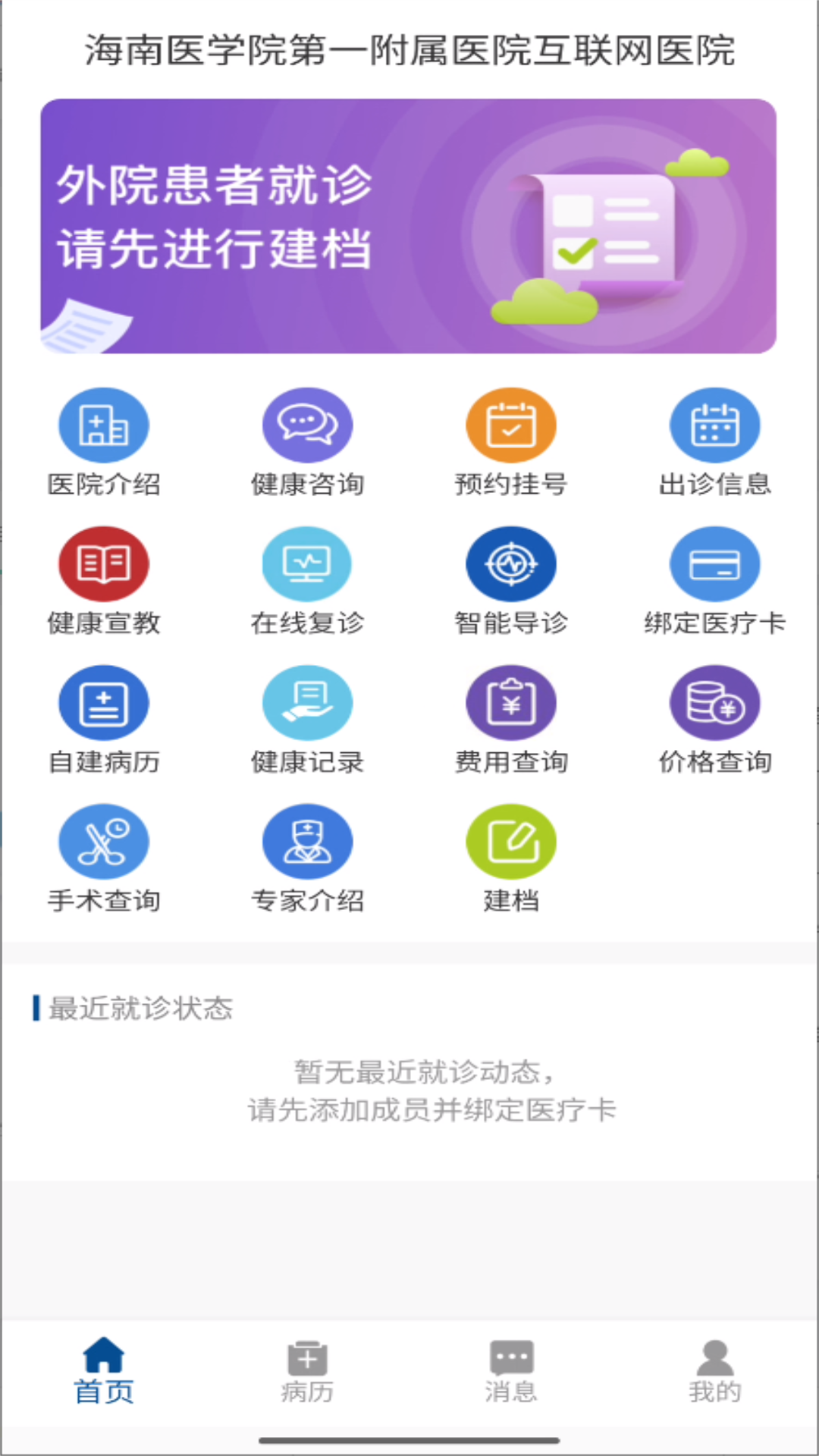Select 绑定医疗卡 bind medical card

pos(714,565)
